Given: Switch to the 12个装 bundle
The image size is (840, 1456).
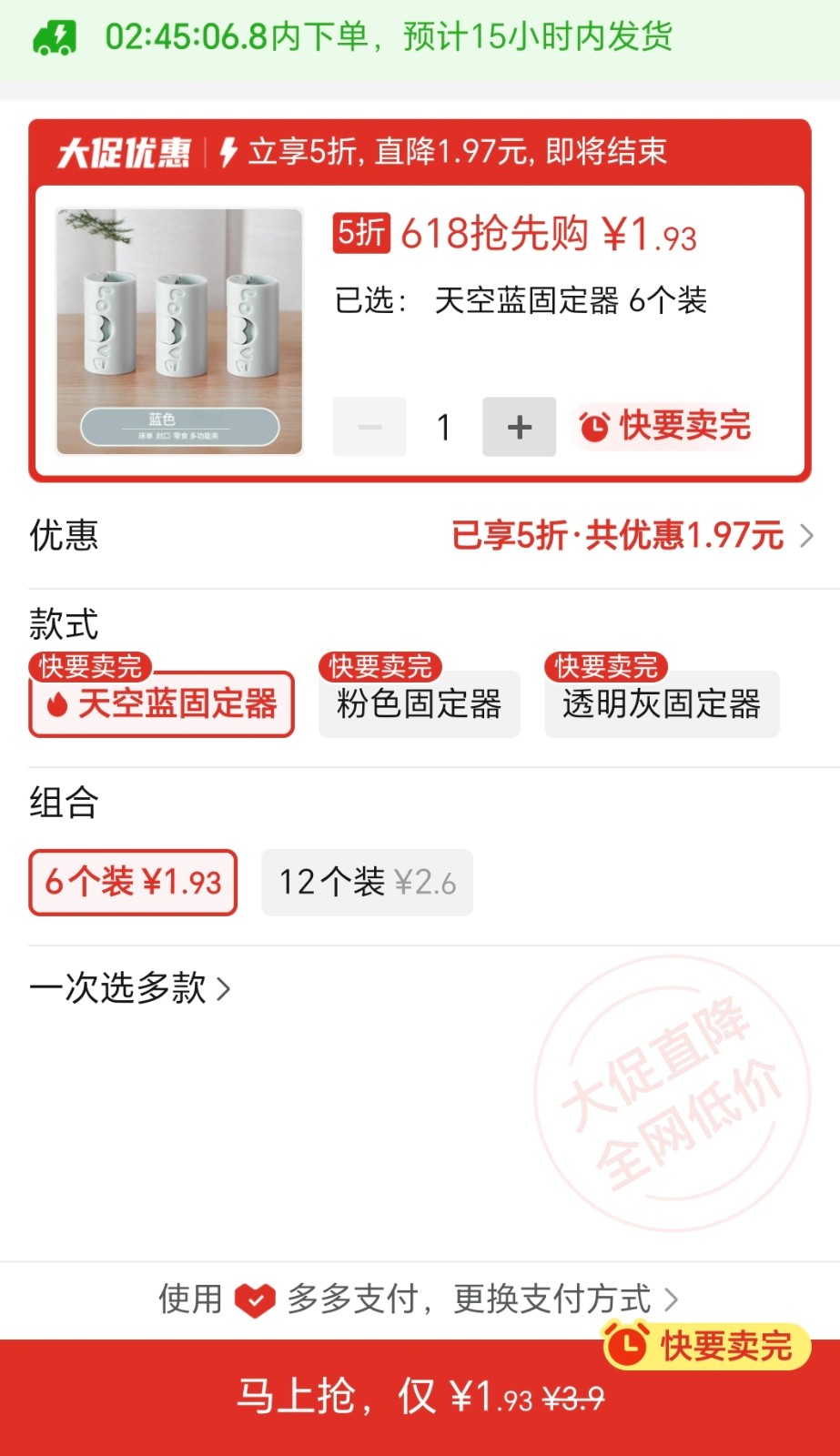Looking at the screenshot, I should [x=367, y=882].
